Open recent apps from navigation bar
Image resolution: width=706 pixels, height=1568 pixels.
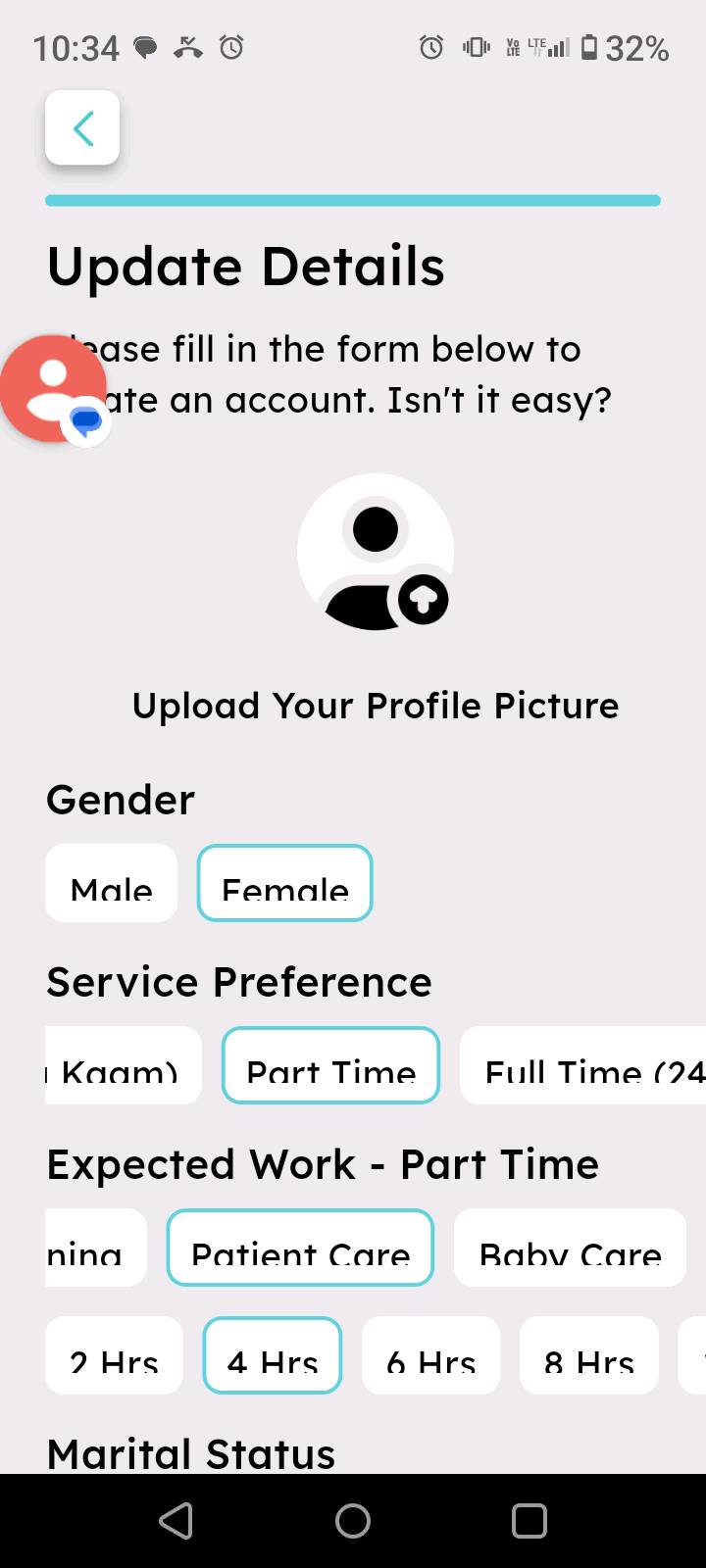[x=529, y=1521]
